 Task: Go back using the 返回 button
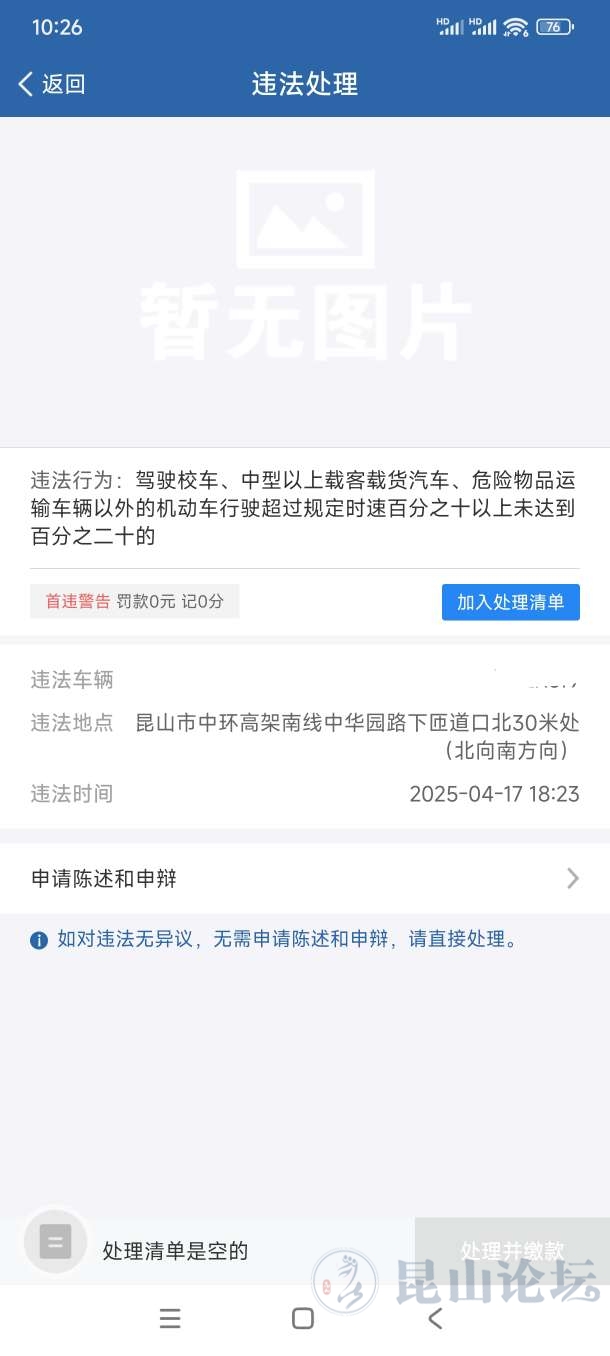(52, 84)
